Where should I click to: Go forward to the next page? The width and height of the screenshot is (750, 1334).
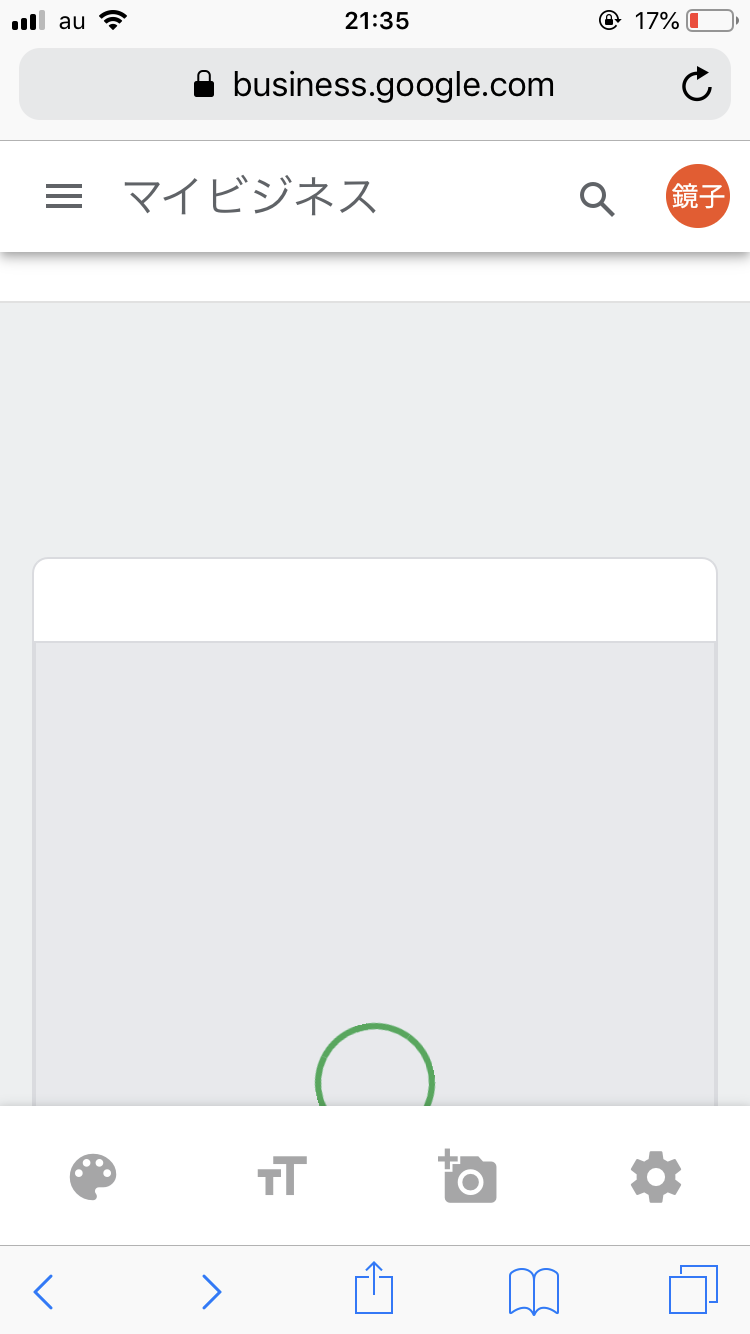coord(211,1292)
